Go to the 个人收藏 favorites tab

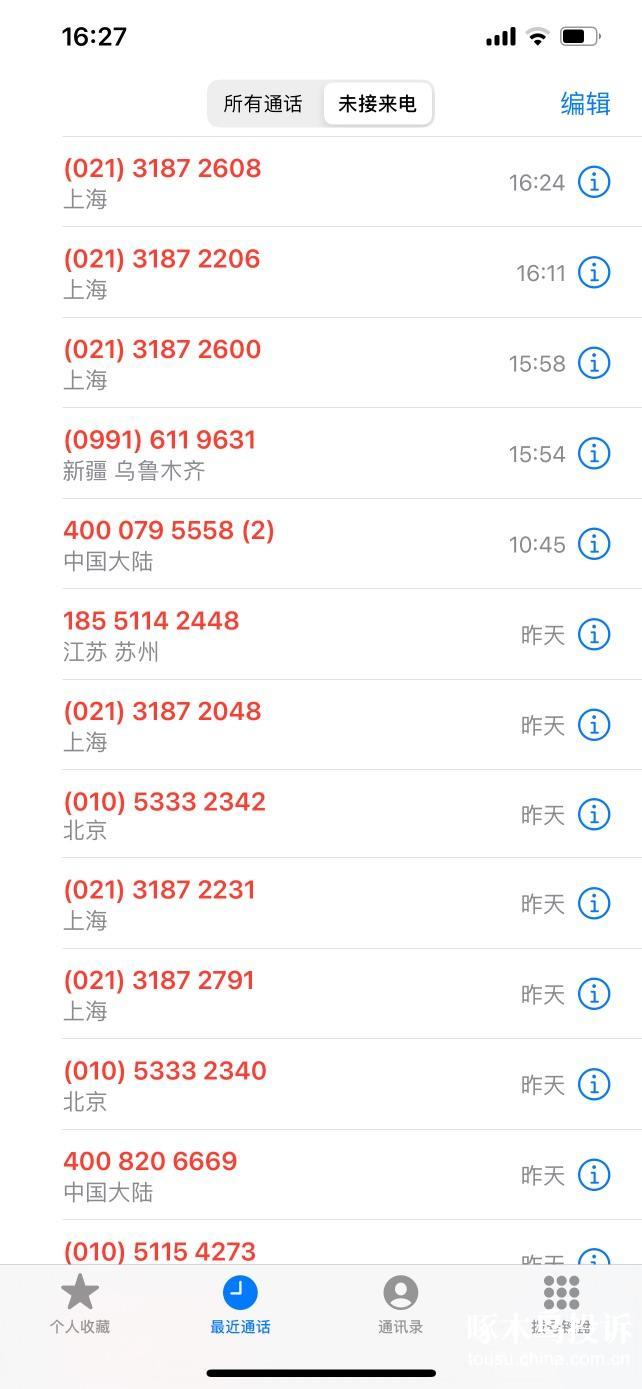80,1305
